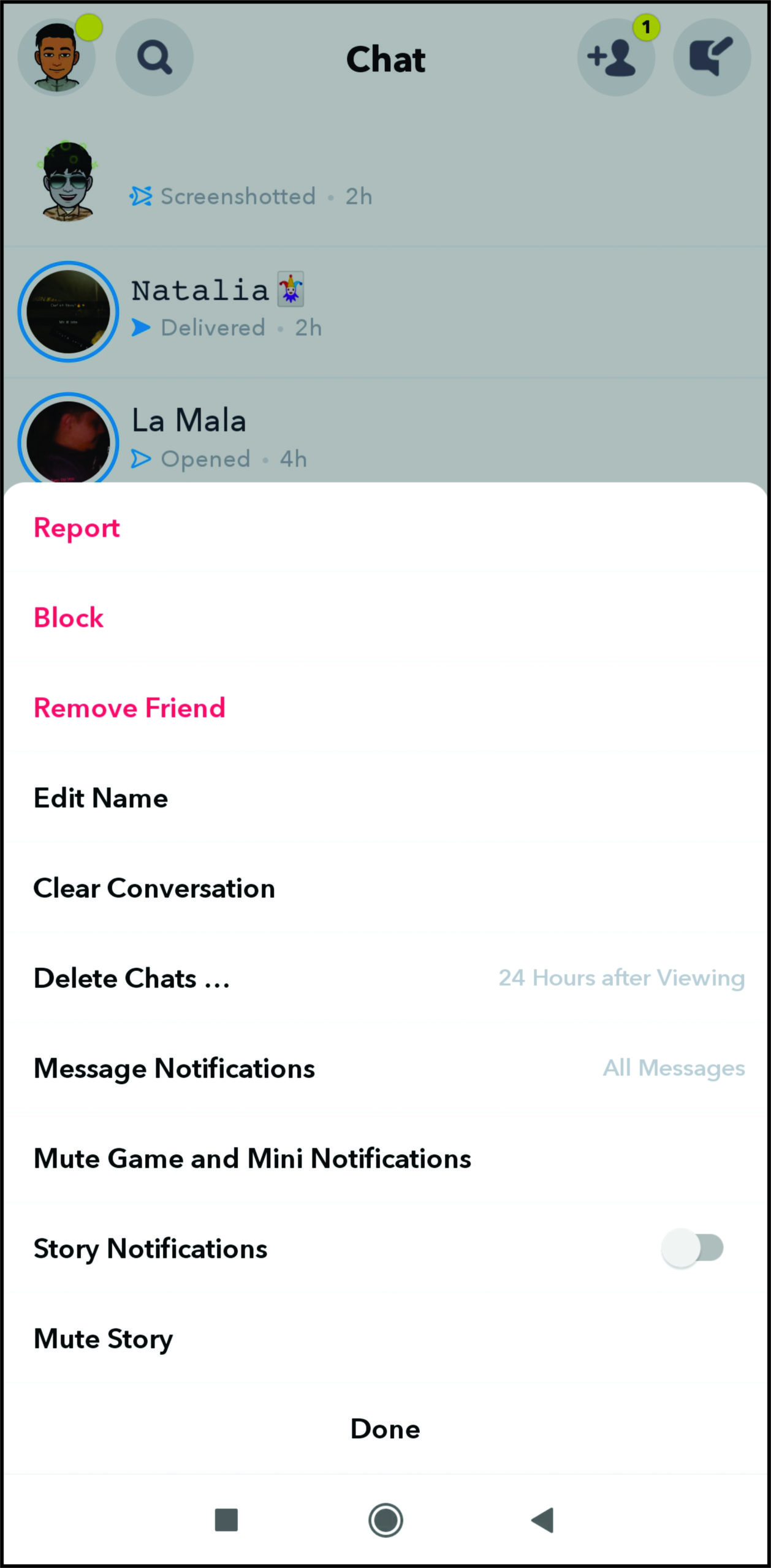This screenshot has height=1568, width=771.
Task: Select Mute Story option
Action: click(103, 1338)
